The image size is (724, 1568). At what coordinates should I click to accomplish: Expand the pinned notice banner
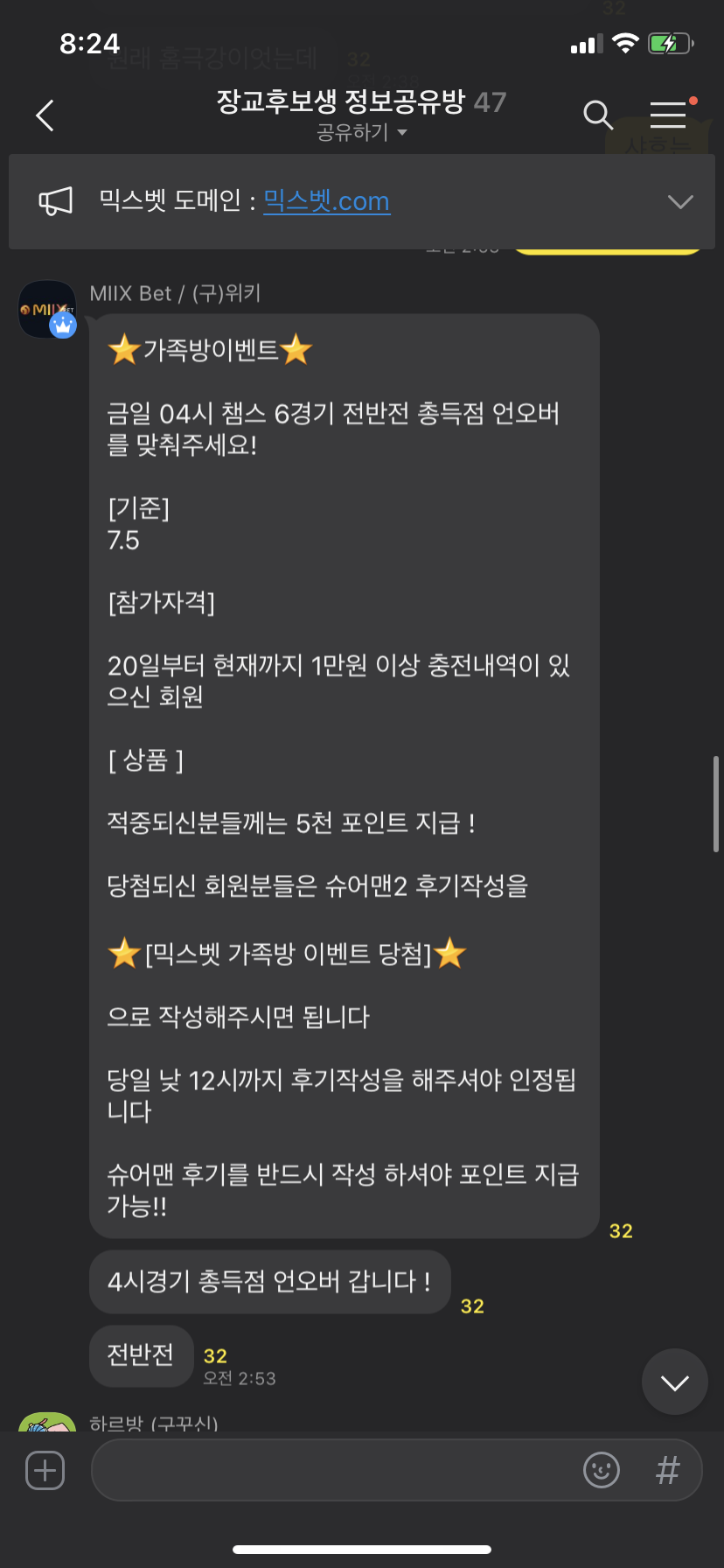pos(679,201)
